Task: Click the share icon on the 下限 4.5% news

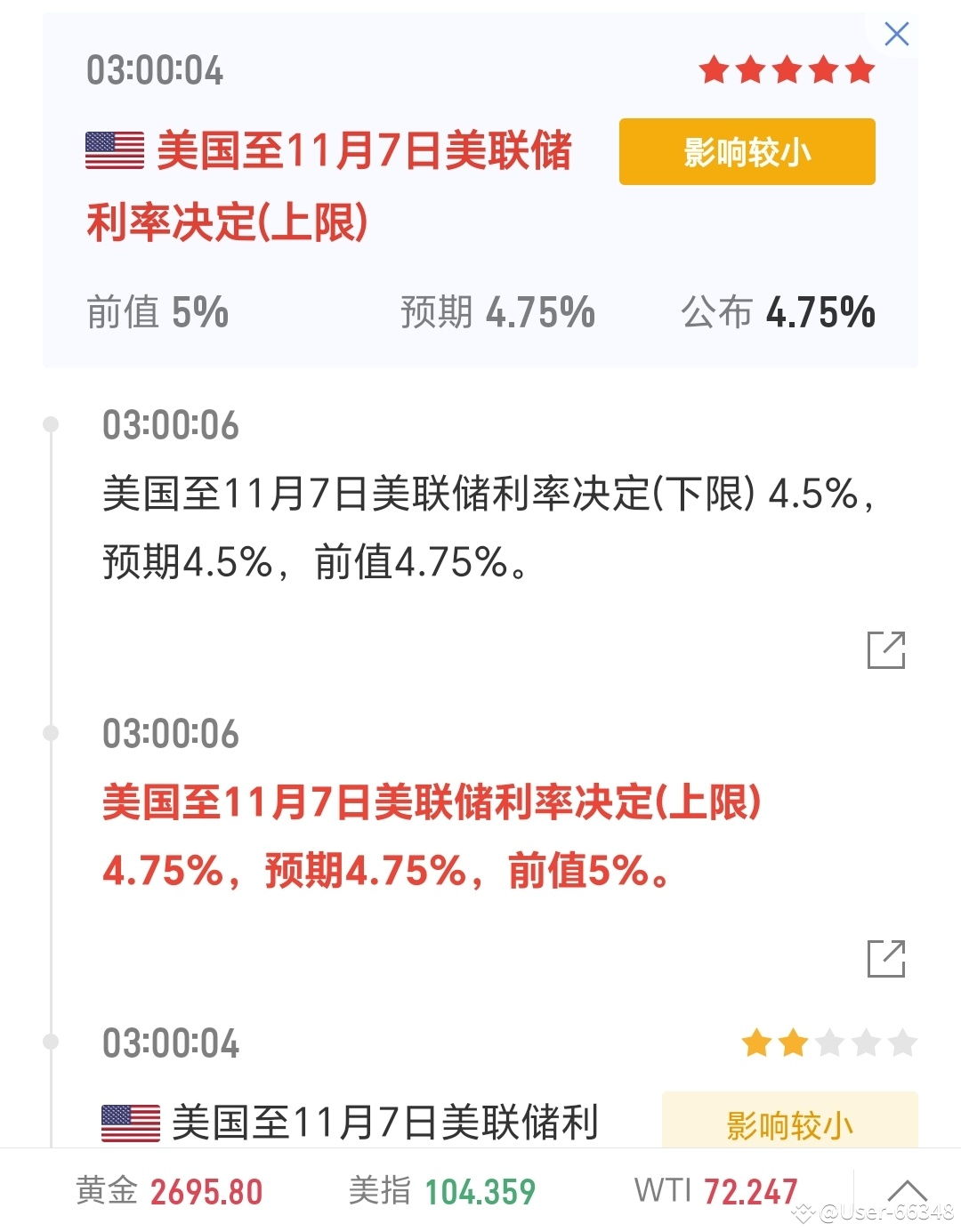Action: pyautogui.click(x=885, y=652)
